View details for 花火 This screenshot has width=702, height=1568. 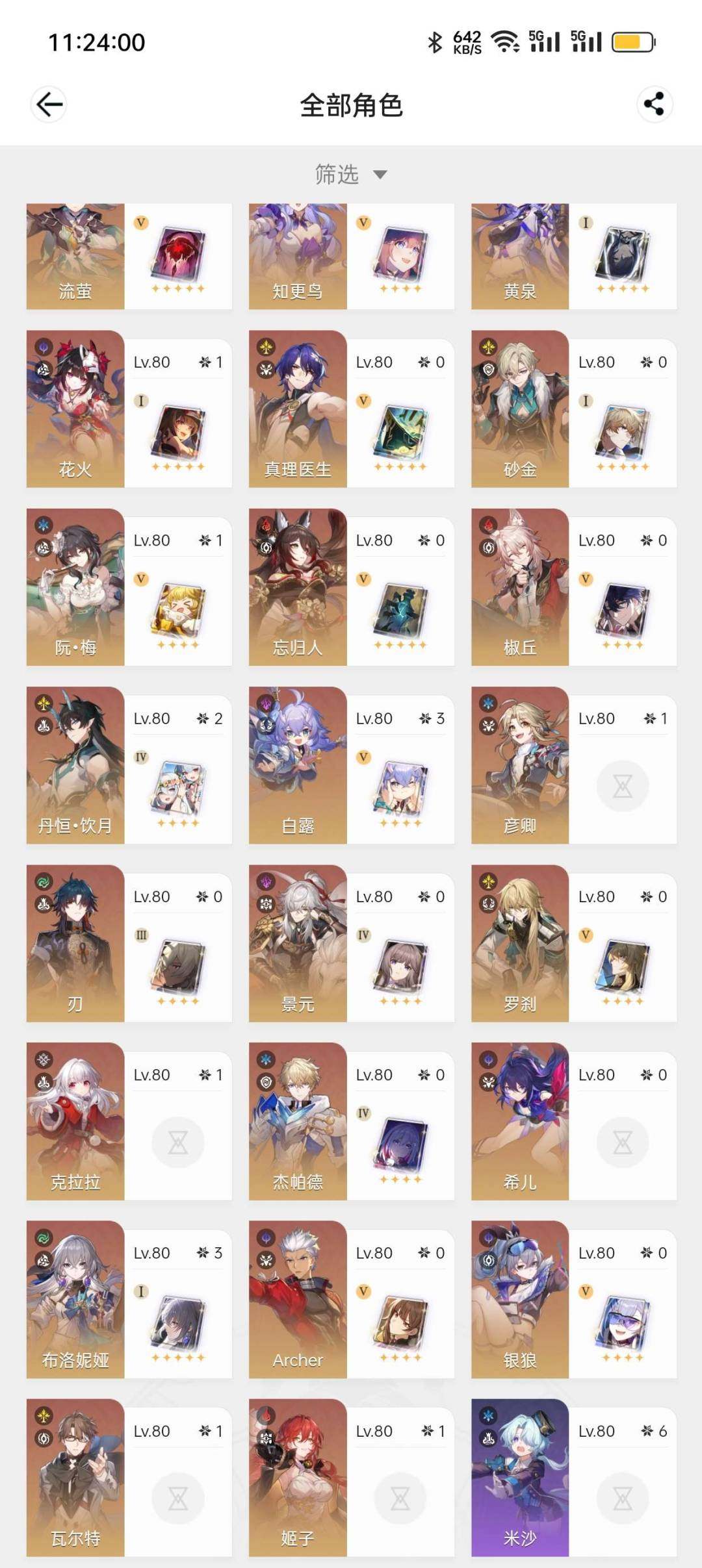click(129, 409)
